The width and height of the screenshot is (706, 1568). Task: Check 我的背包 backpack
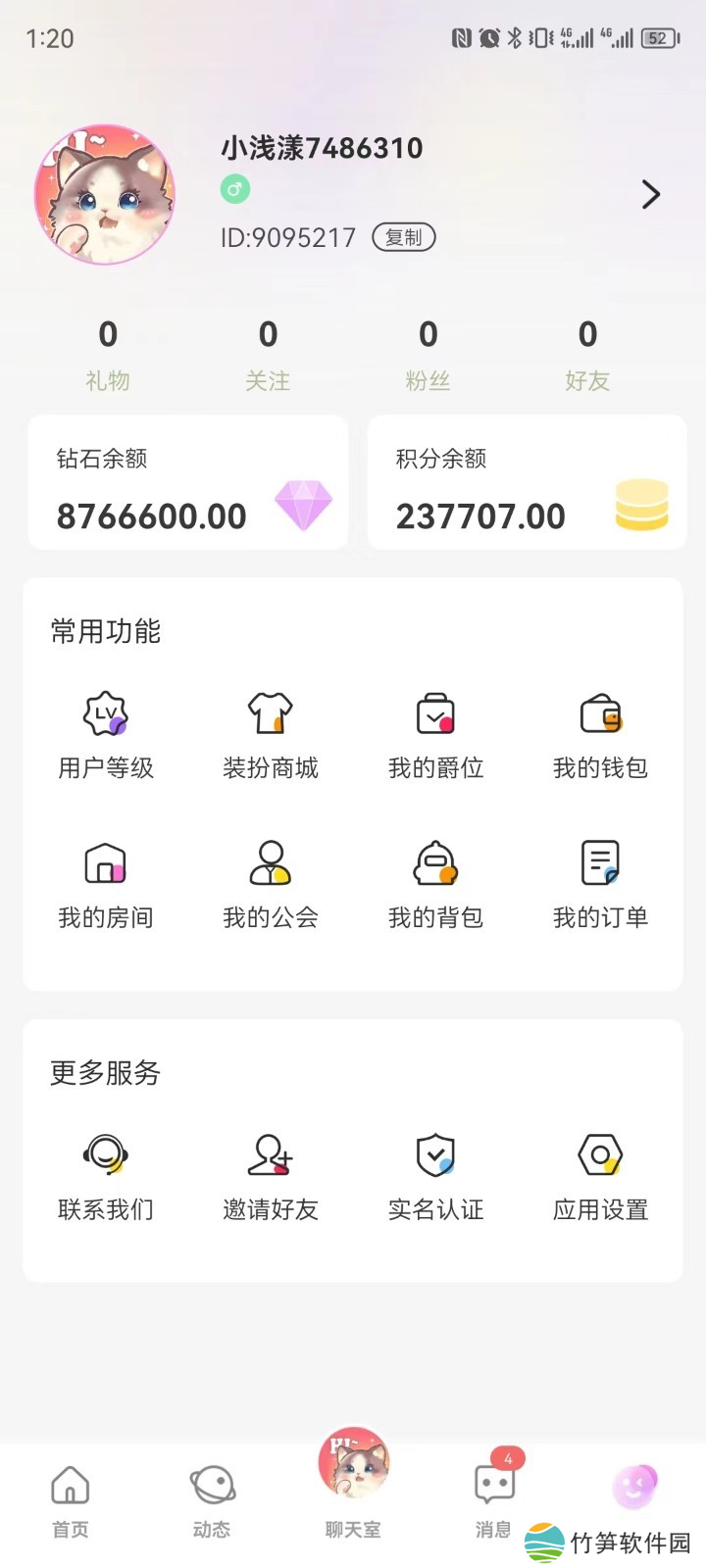435,884
